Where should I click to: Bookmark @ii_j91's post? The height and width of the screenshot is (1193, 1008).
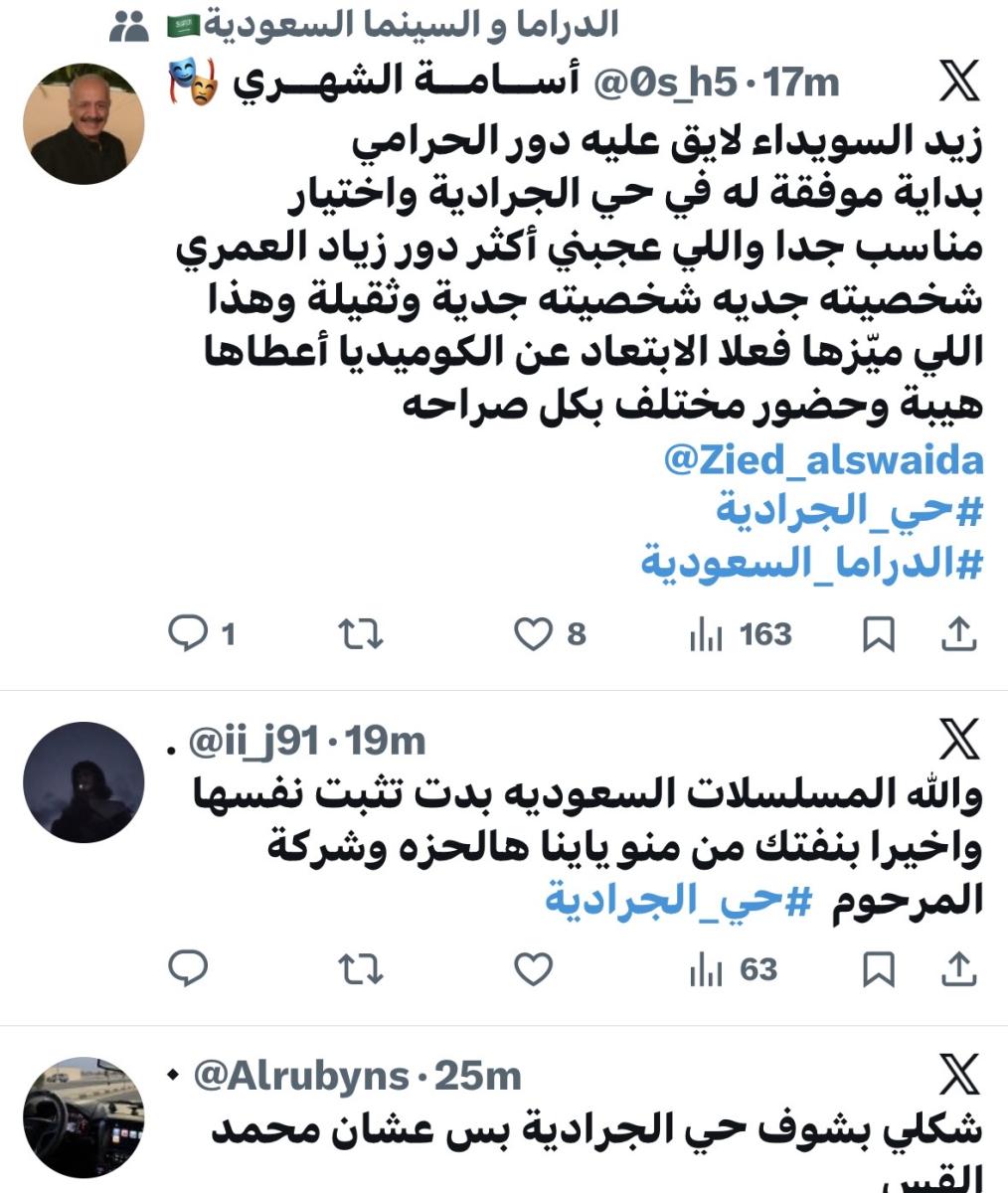(878, 968)
